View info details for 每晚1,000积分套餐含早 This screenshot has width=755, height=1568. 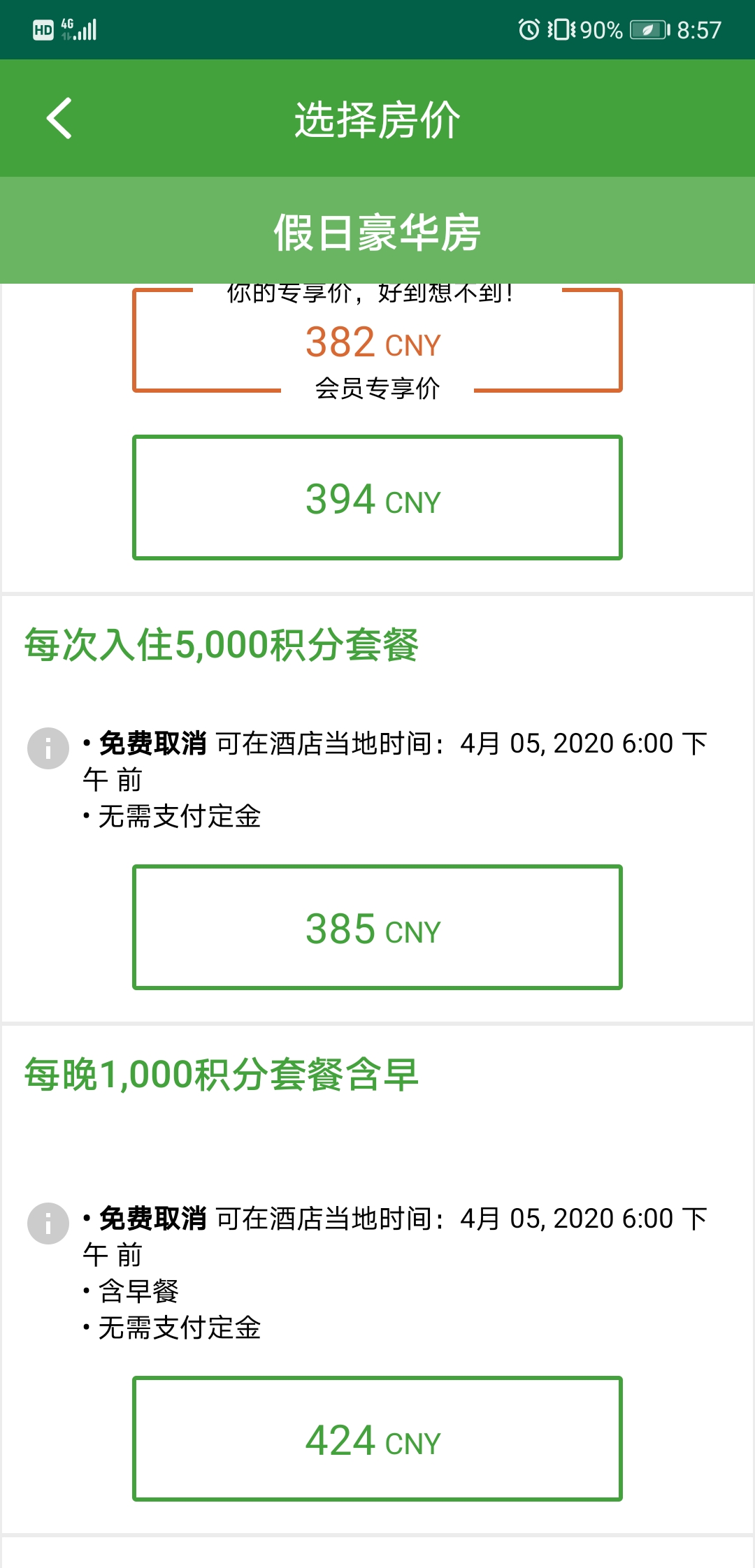(x=48, y=1224)
